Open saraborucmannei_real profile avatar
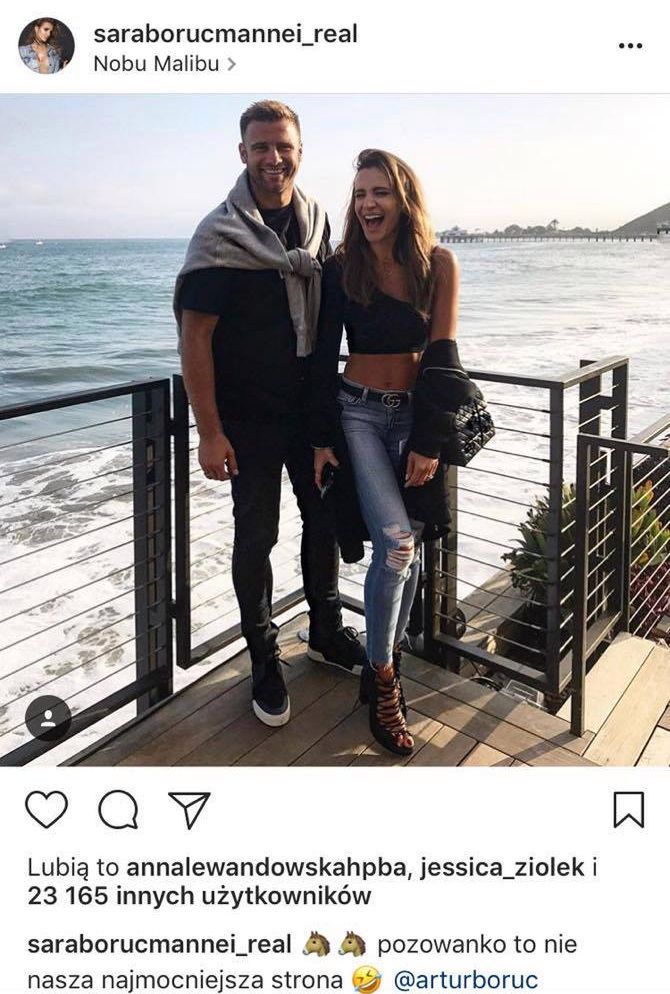Image resolution: width=670 pixels, height=994 pixels. (x=46, y=46)
